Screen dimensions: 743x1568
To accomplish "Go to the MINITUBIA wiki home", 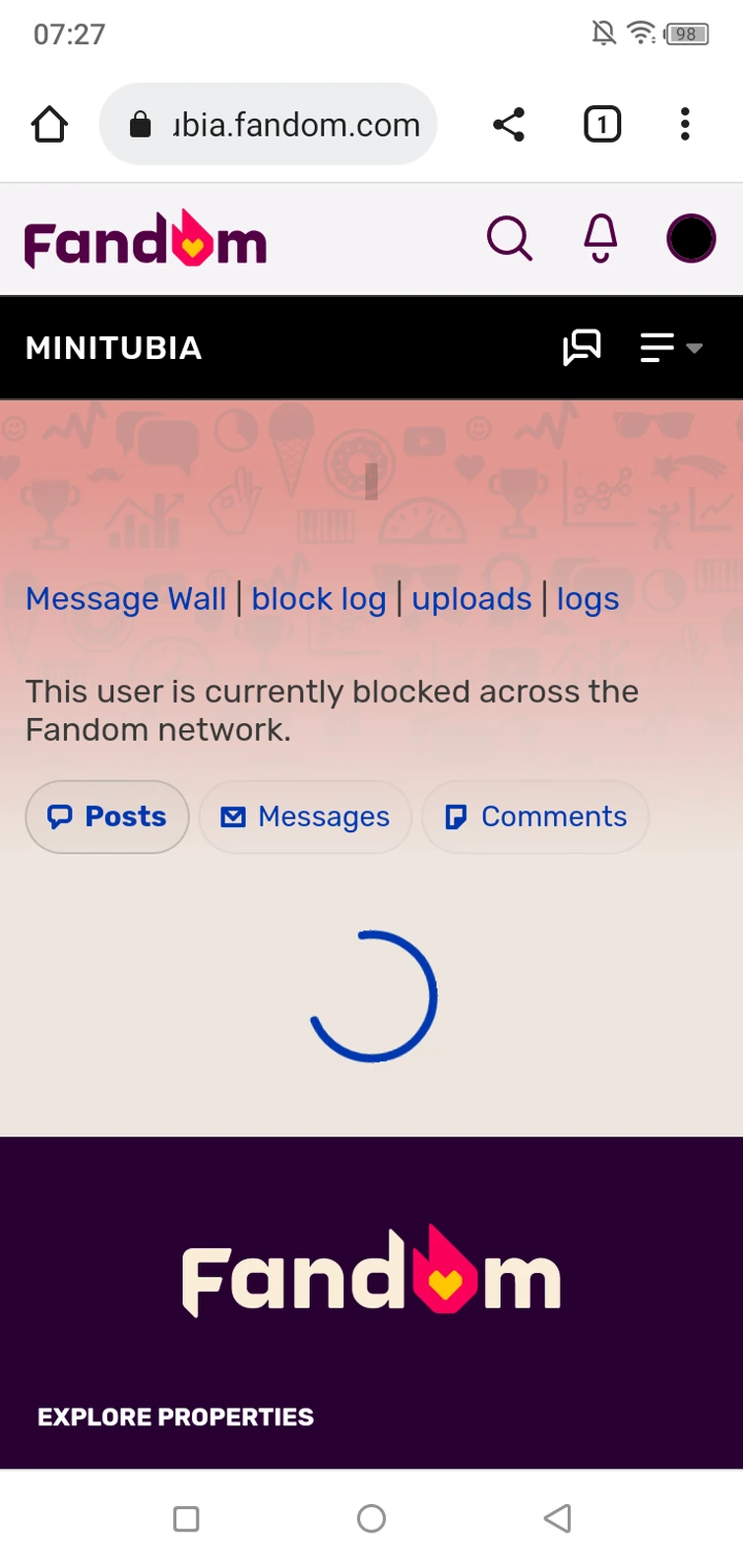I will coord(114,348).
